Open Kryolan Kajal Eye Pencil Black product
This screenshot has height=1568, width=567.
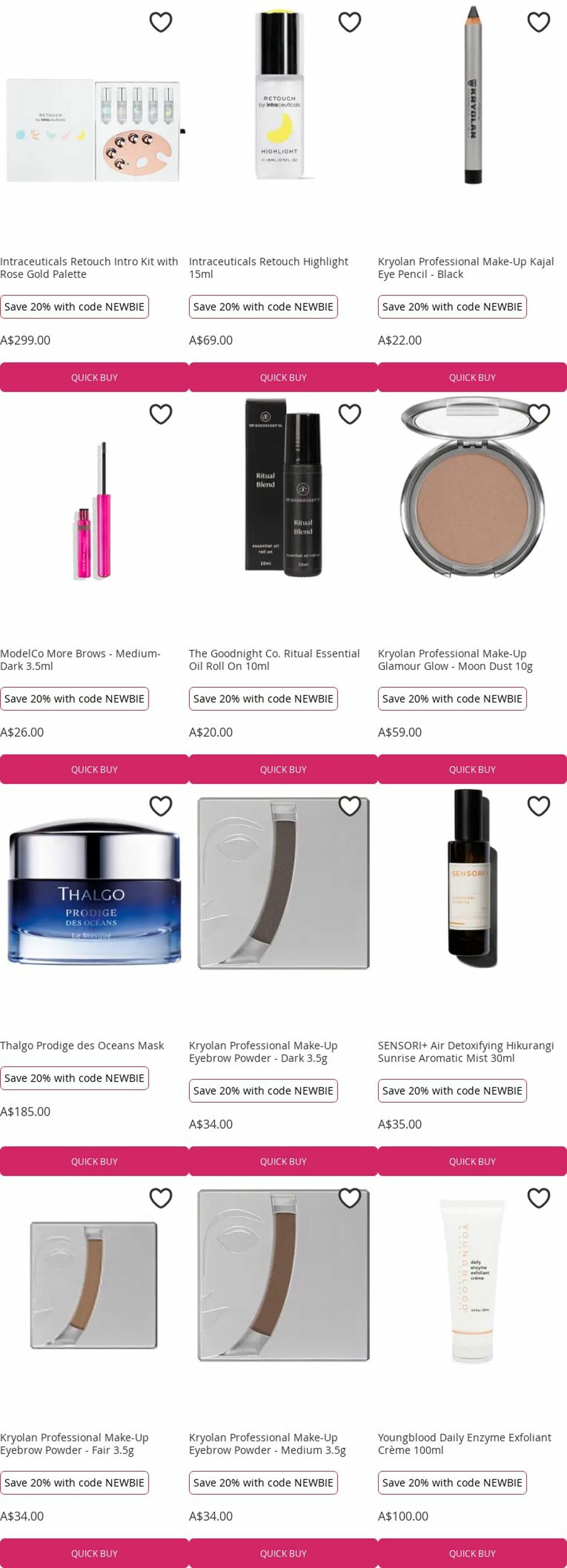tap(466, 267)
